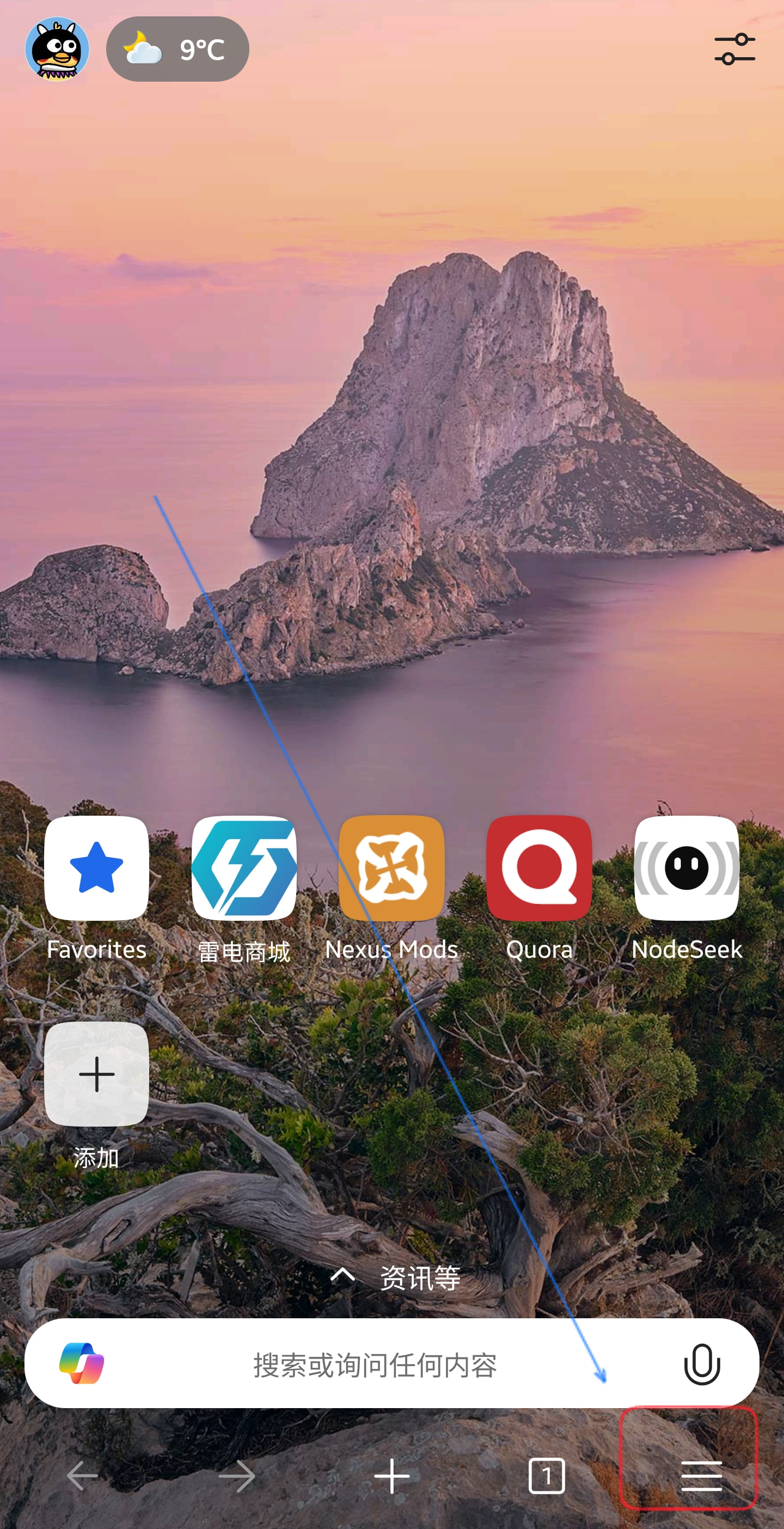Visit the NodeSeek shortcut
784x1529 pixels.
coord(687,869)
